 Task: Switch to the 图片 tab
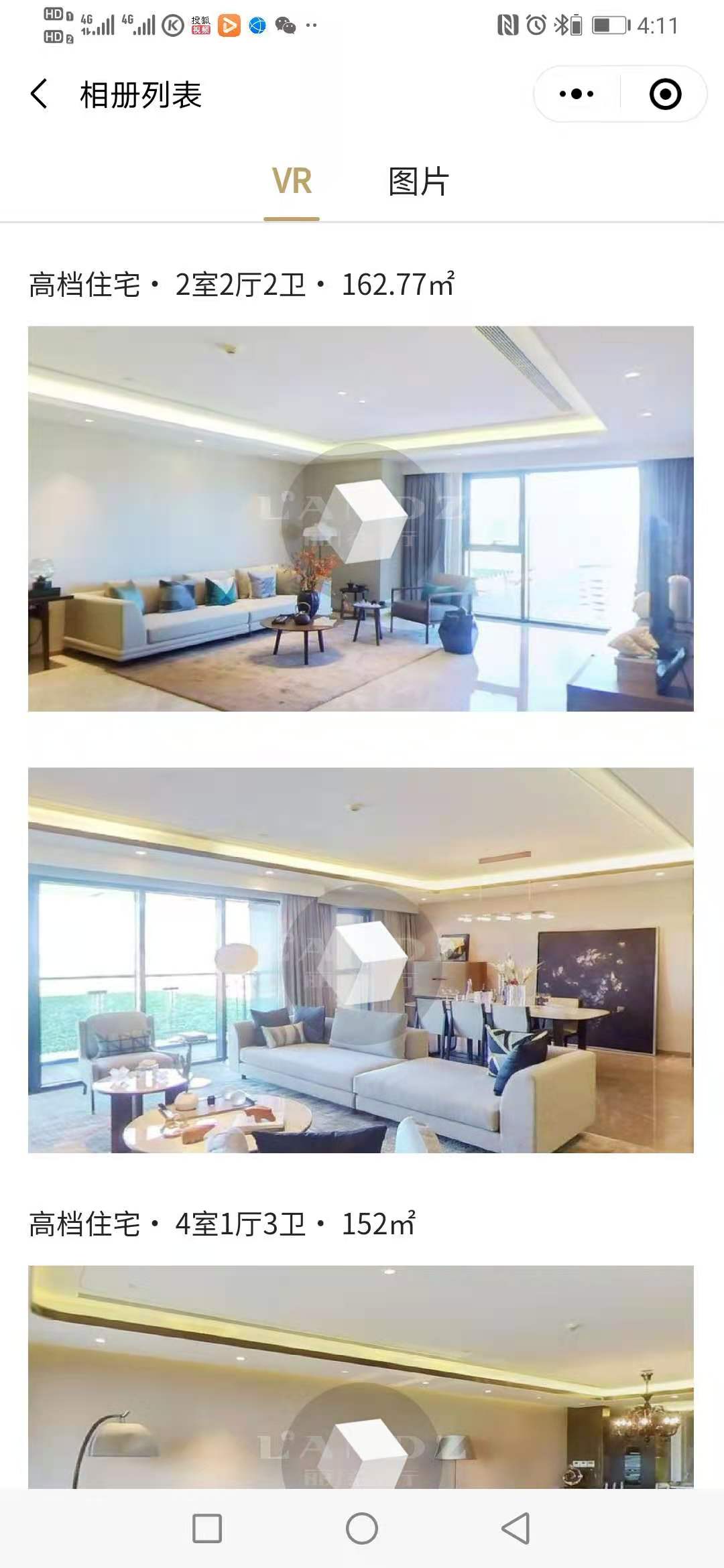(418, 182)
